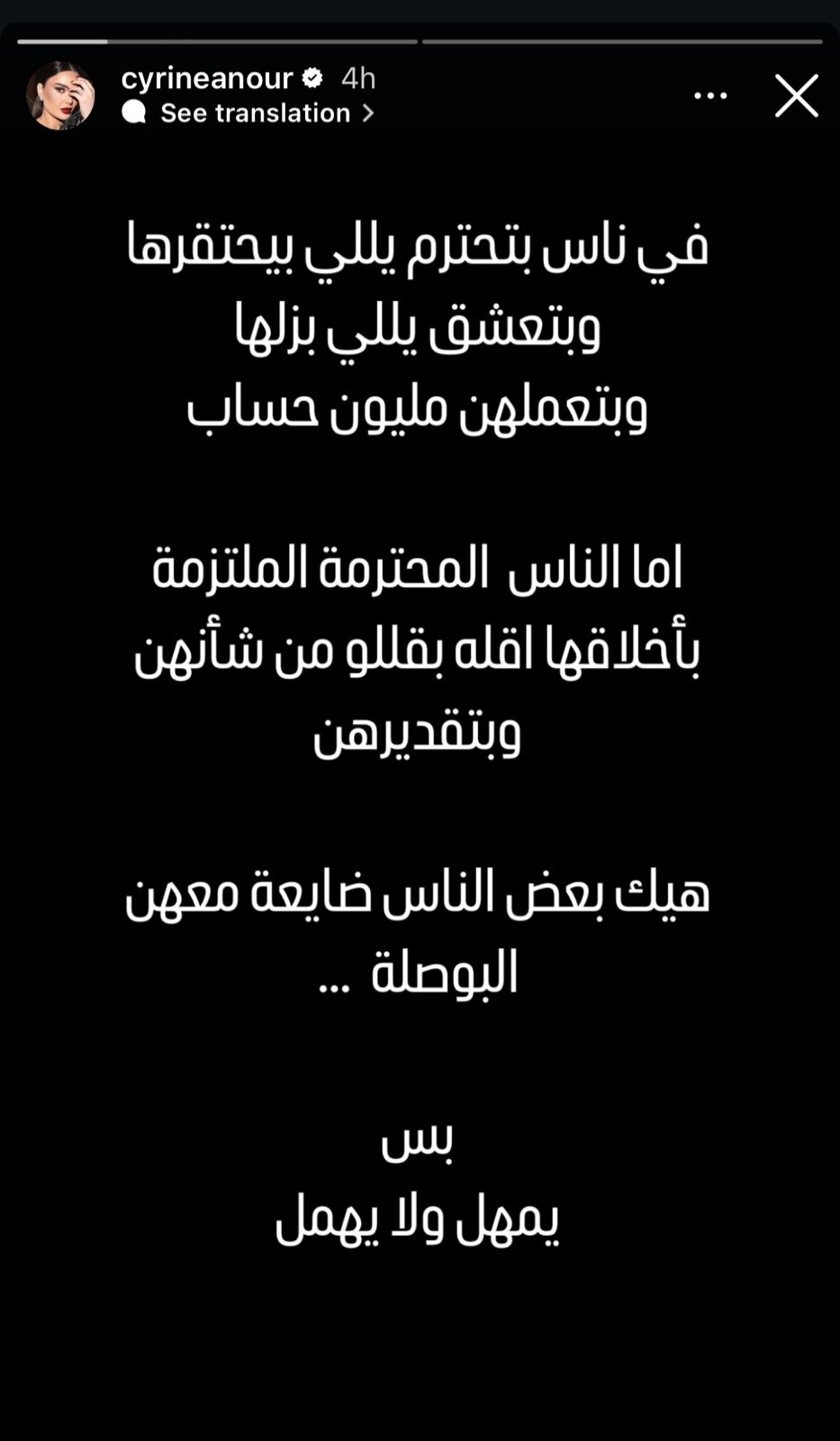Tap See translation
This screenshot has width=840, height=1441.
256,113
